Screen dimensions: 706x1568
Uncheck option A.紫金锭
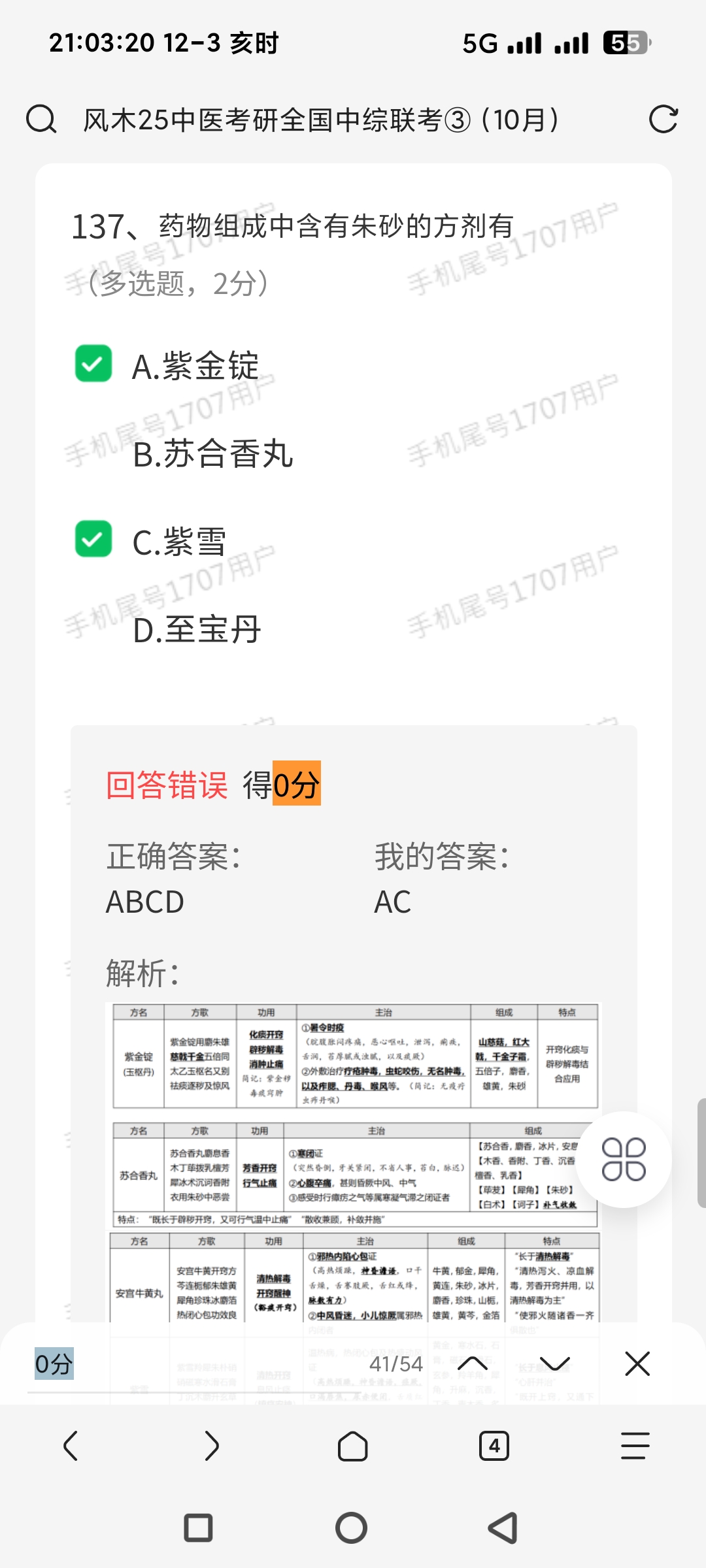(93, 363)
